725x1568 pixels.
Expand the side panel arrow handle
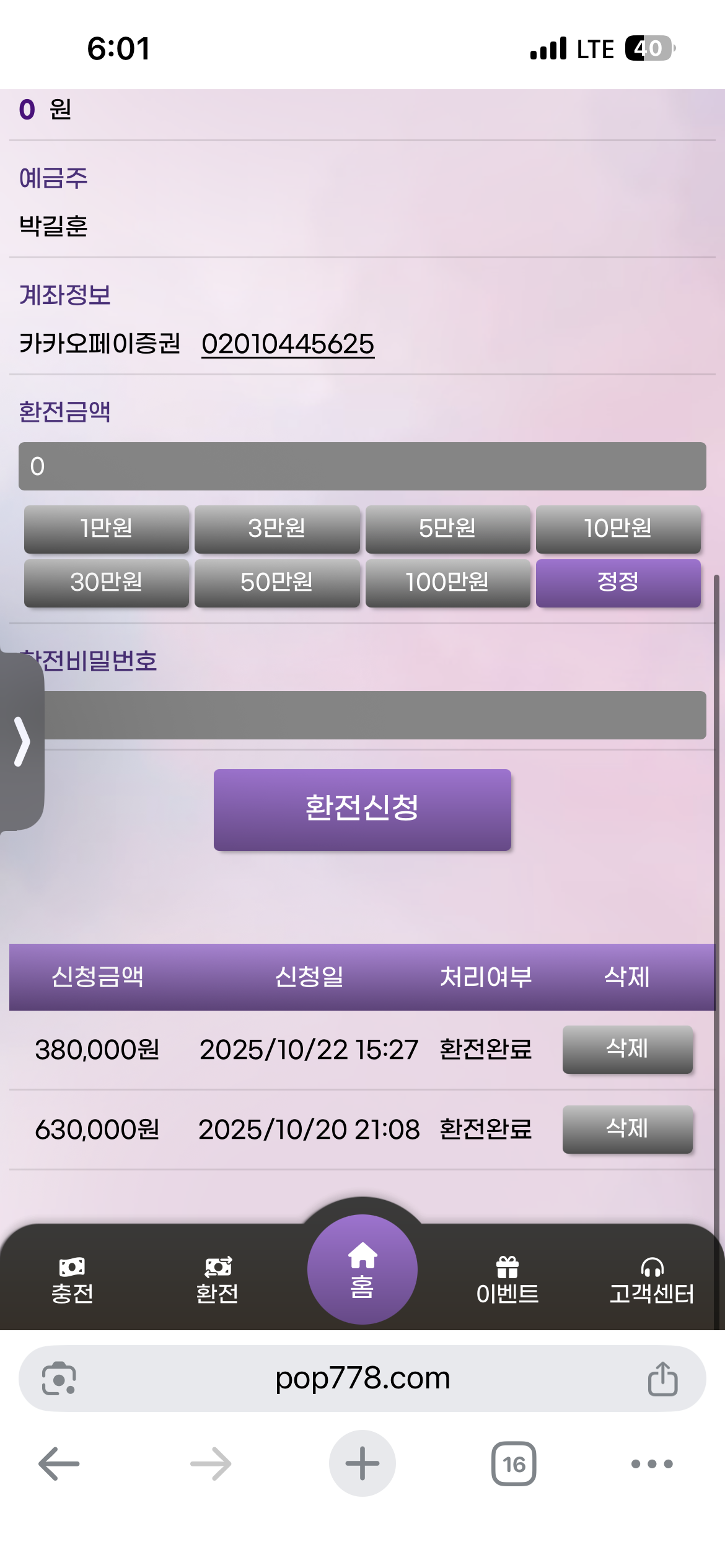22,741
